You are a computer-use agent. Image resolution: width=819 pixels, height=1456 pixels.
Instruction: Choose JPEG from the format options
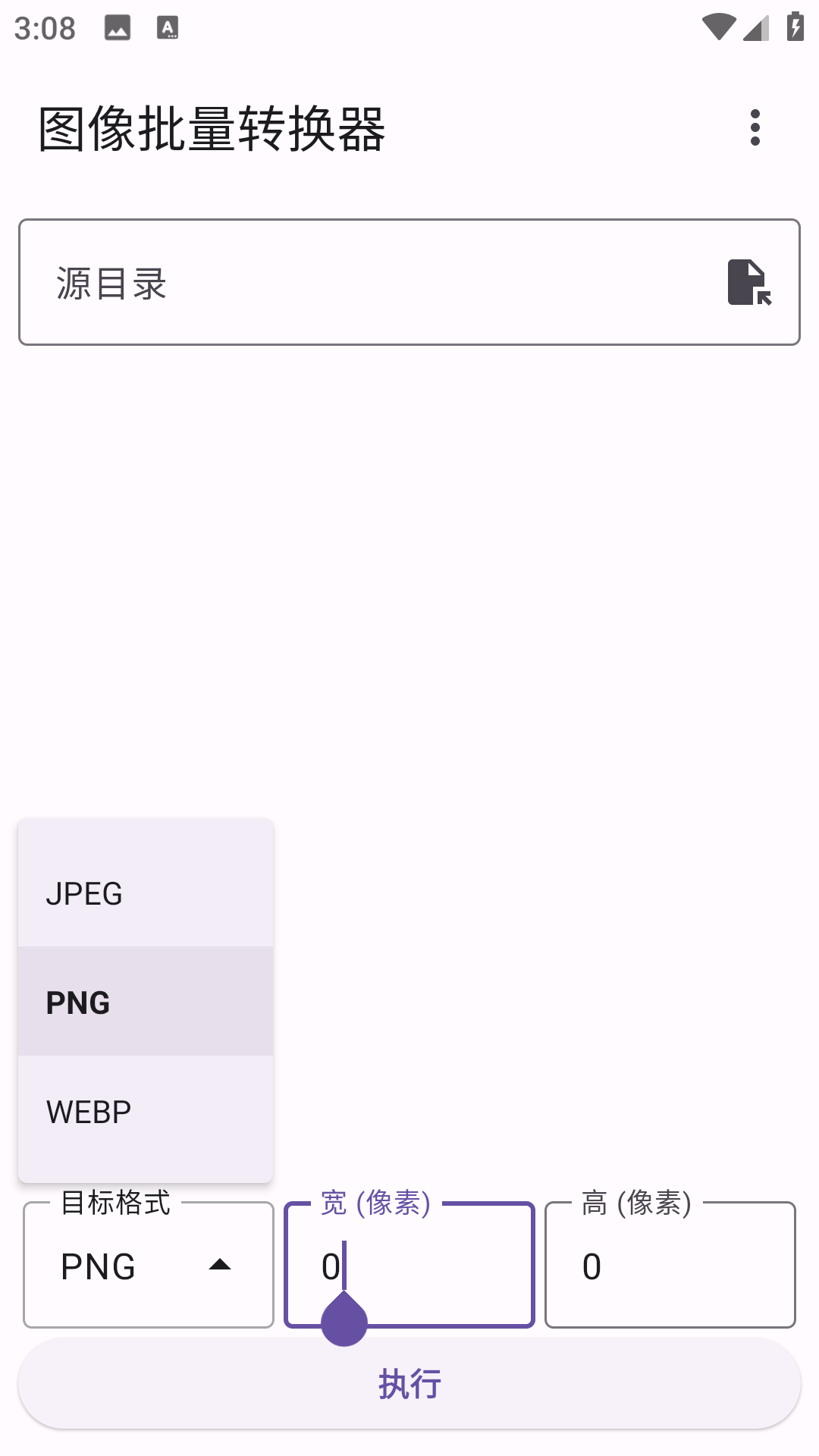pyautogui.click(x=84, y=894)
